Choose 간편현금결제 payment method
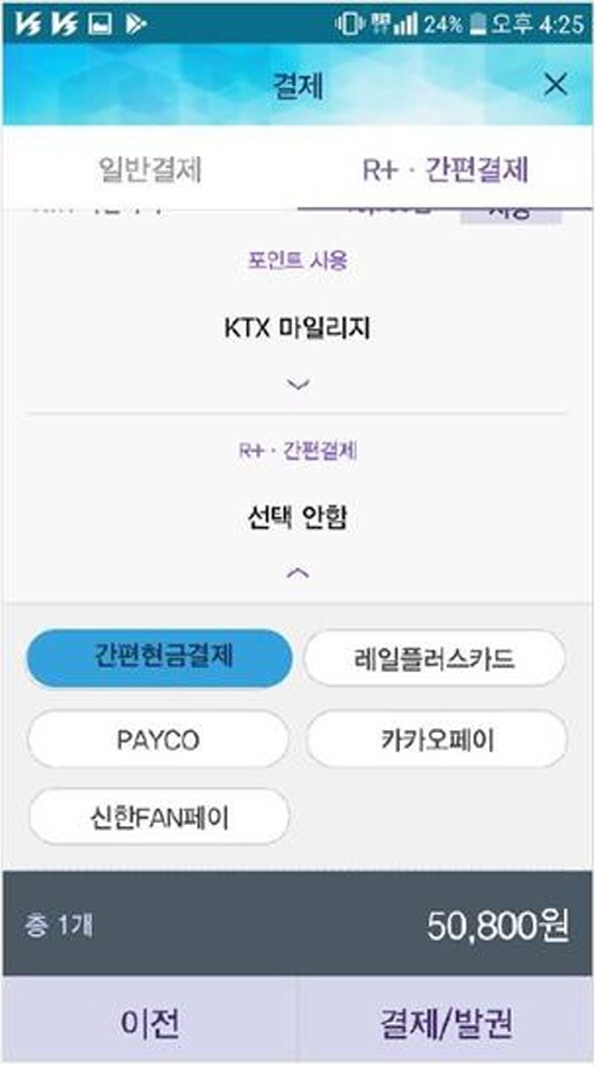The height and width of the screenshot is (1066, 600). coord(160,658)
